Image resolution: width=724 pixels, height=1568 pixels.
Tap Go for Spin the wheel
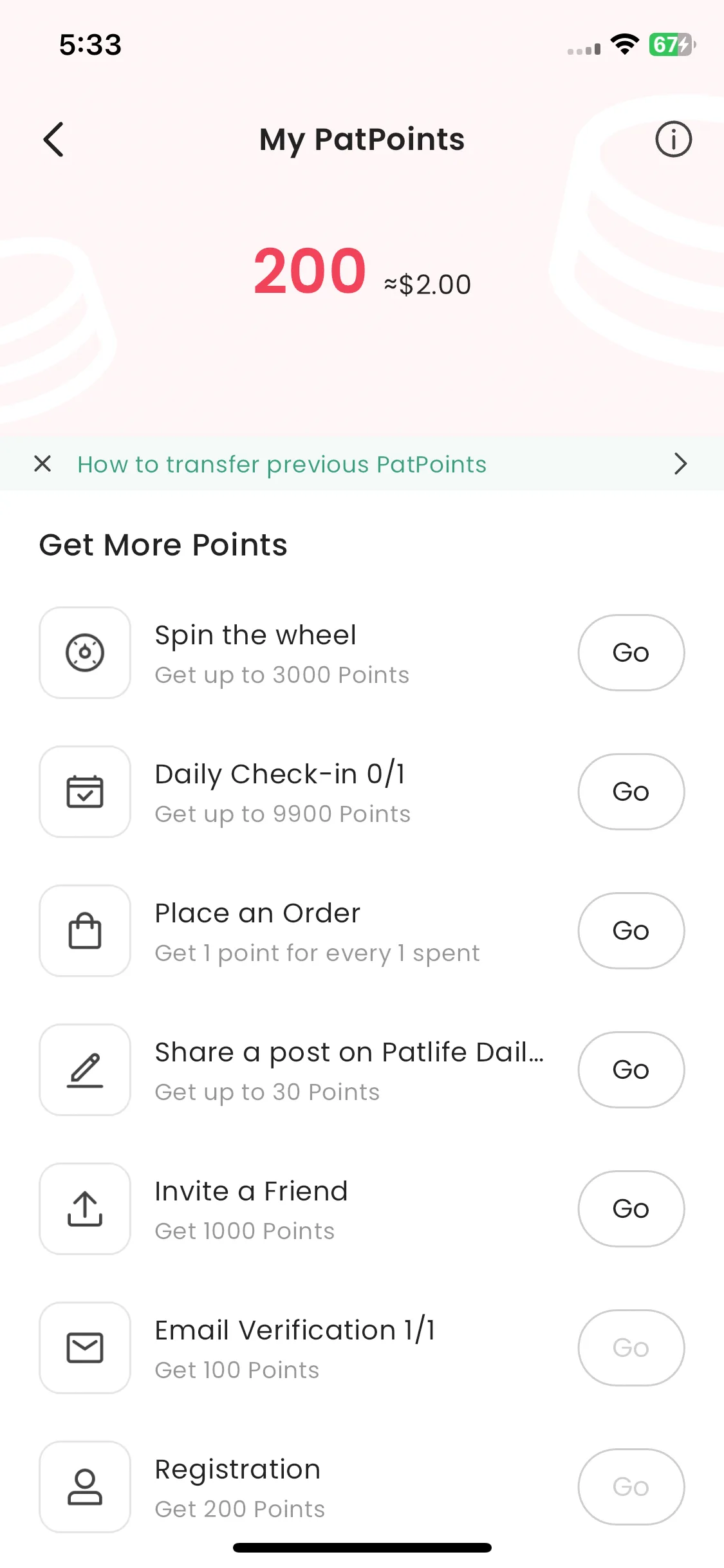click(631, 653)
